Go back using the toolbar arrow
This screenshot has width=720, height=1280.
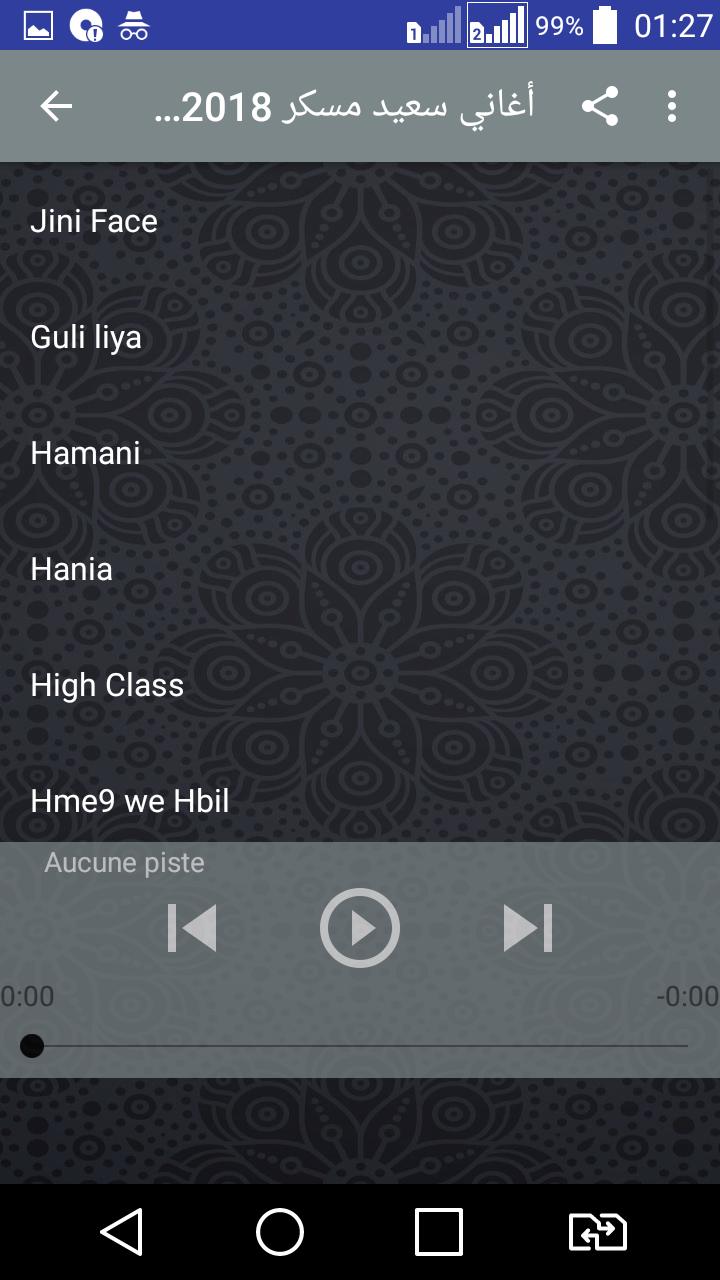tap(56, 106)
